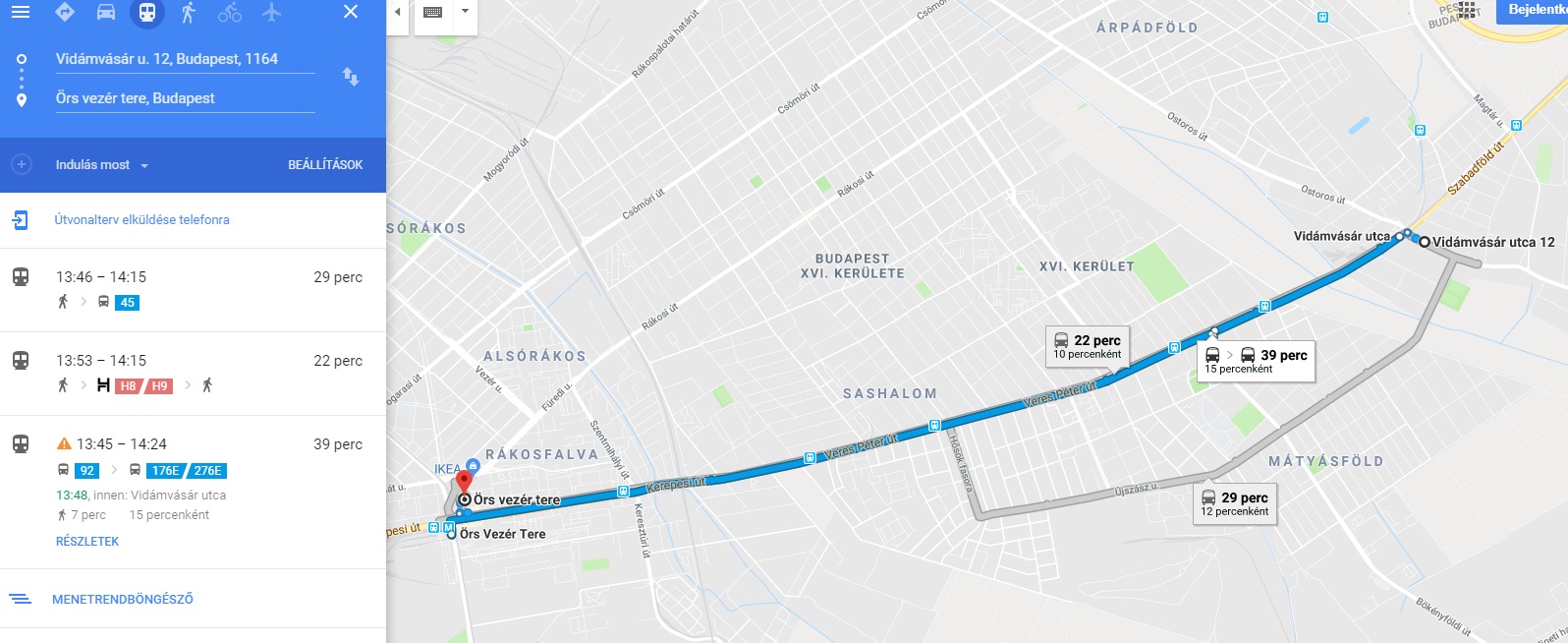Edit the destination Örs vezér tere

coord(185,98)
